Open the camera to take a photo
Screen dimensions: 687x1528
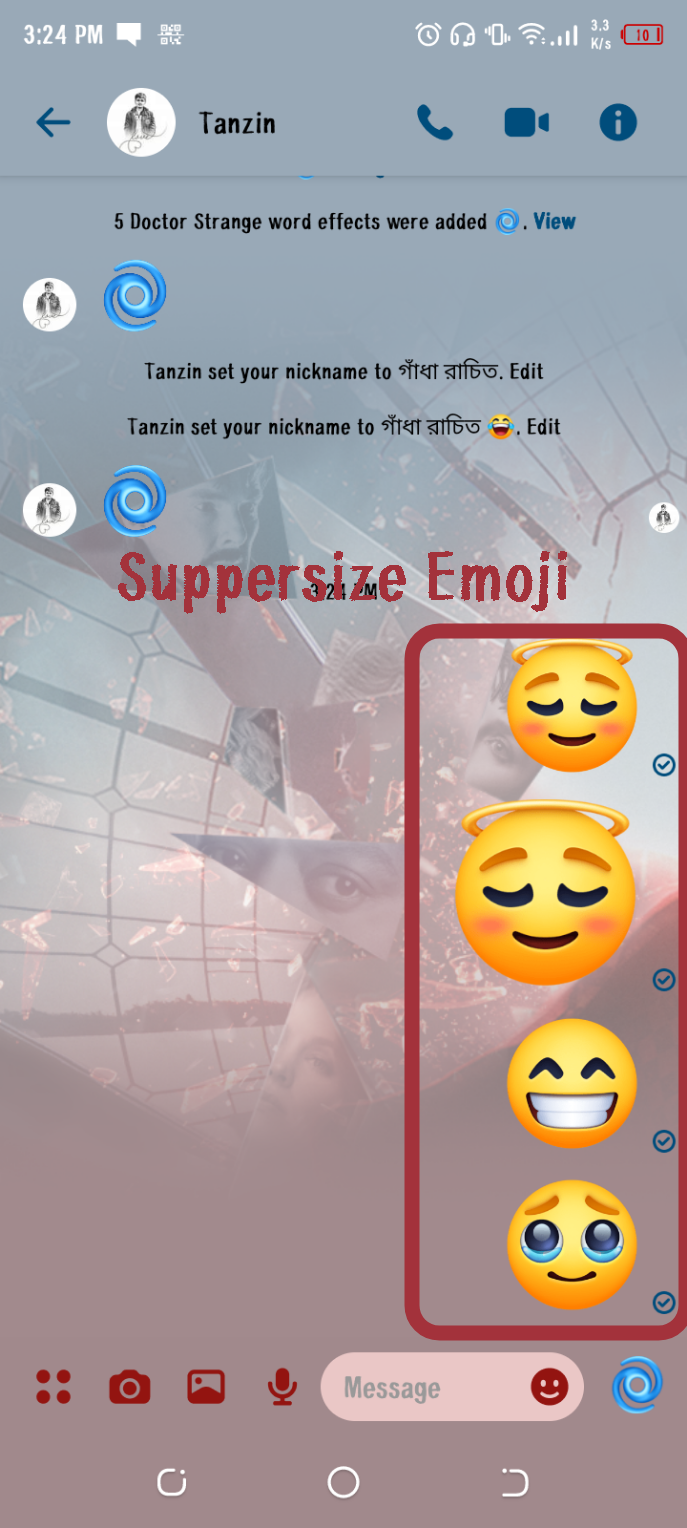point(129,1387)
